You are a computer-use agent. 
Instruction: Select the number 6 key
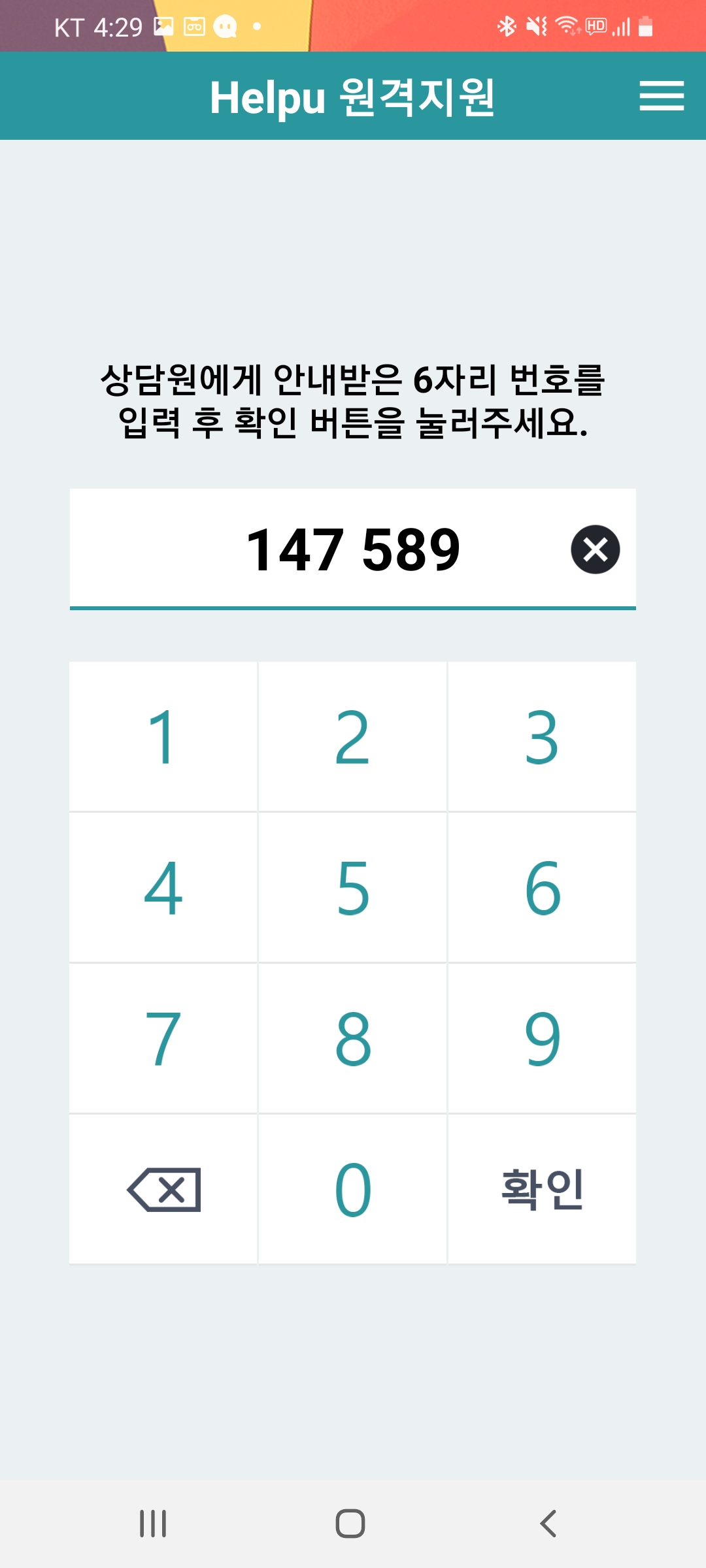[x=542, y=888]
